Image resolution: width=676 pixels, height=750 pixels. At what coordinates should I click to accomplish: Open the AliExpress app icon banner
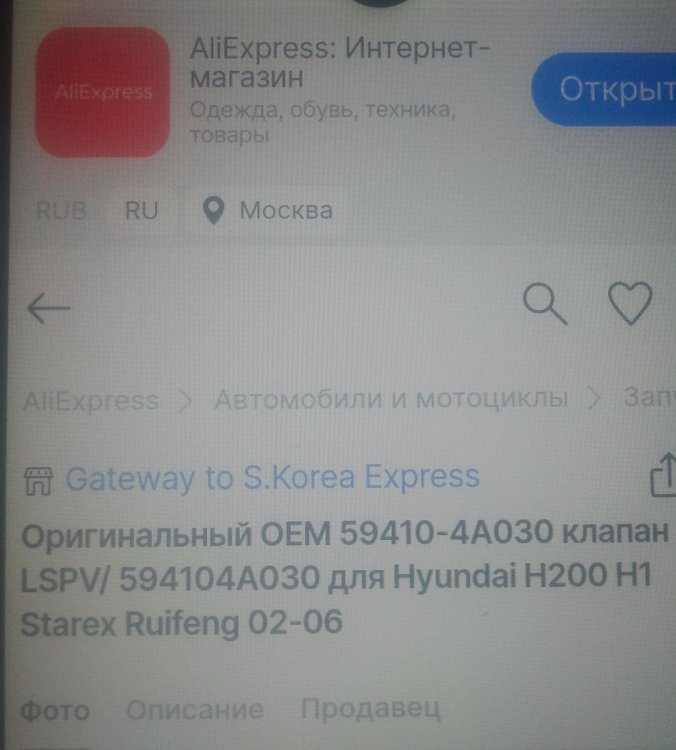pos(102,92)
